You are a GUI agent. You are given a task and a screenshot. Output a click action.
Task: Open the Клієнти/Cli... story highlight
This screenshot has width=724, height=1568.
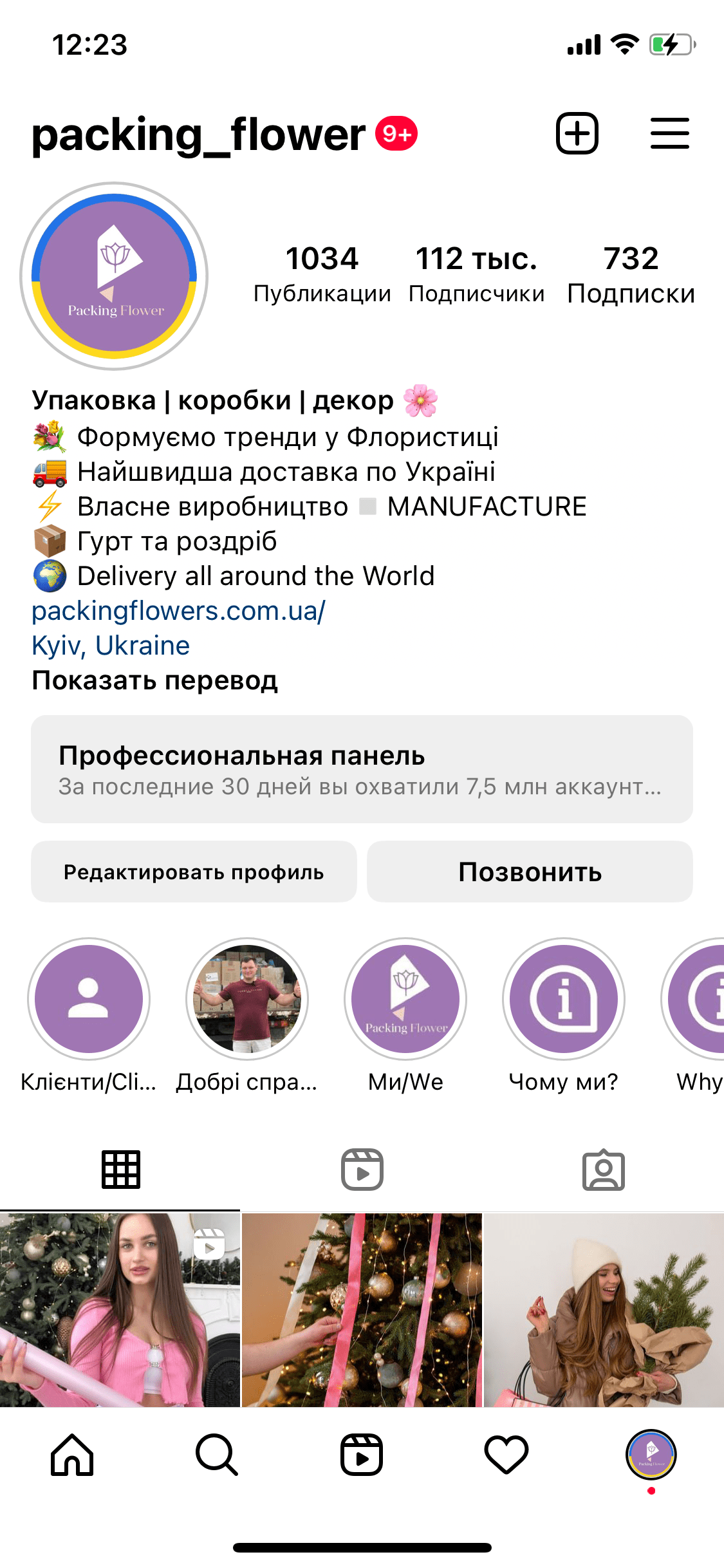89,998
